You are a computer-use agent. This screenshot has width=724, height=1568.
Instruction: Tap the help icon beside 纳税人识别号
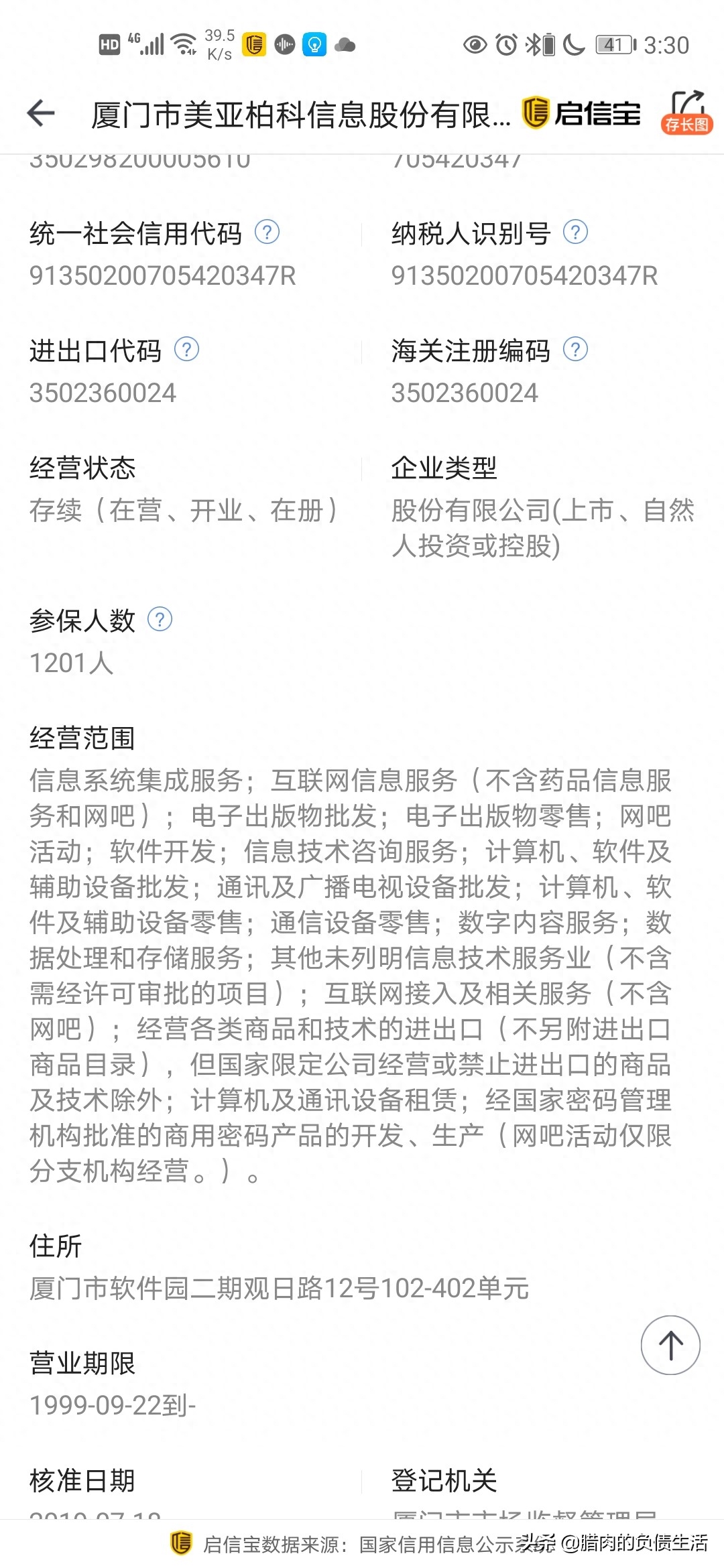click(x=575, y=233)
